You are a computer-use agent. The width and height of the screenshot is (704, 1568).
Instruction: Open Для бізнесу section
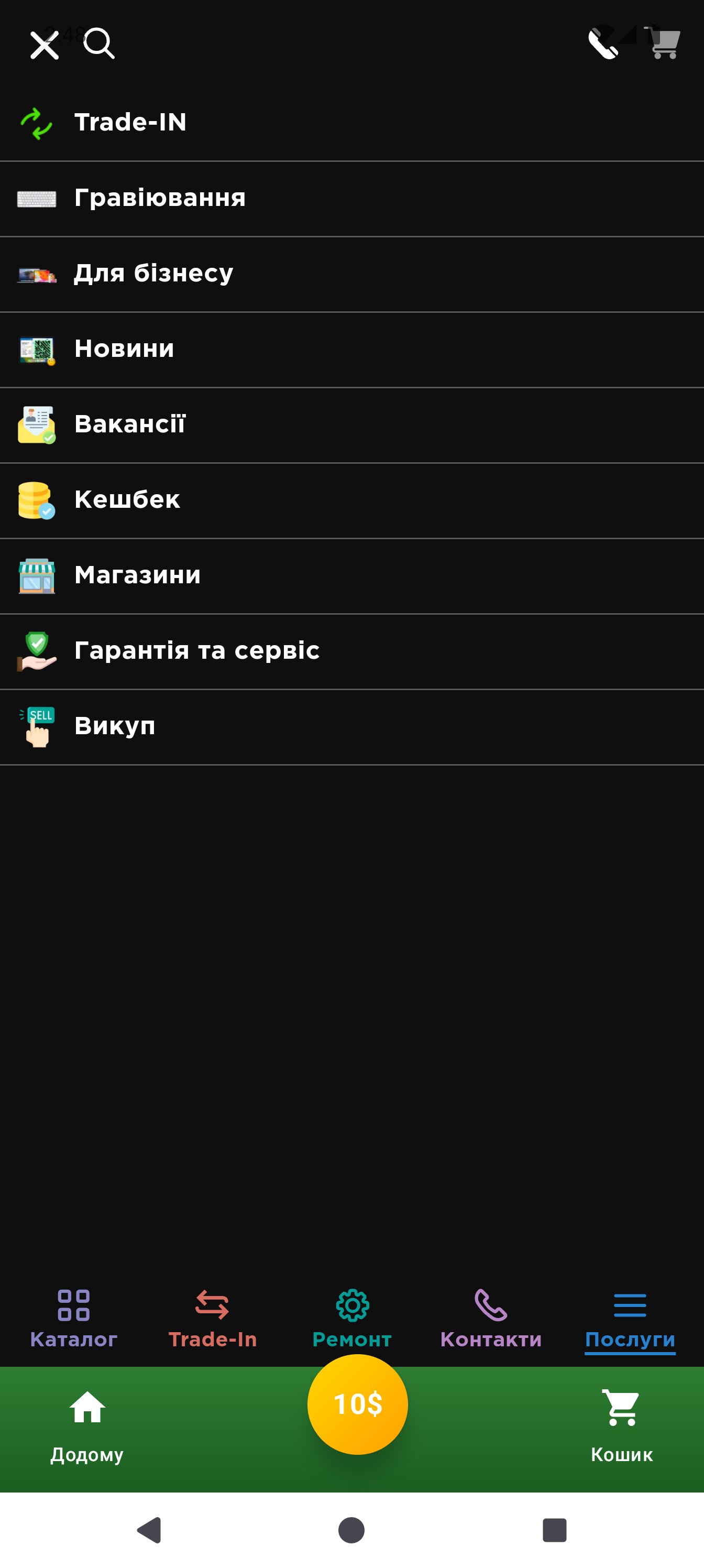351,274
